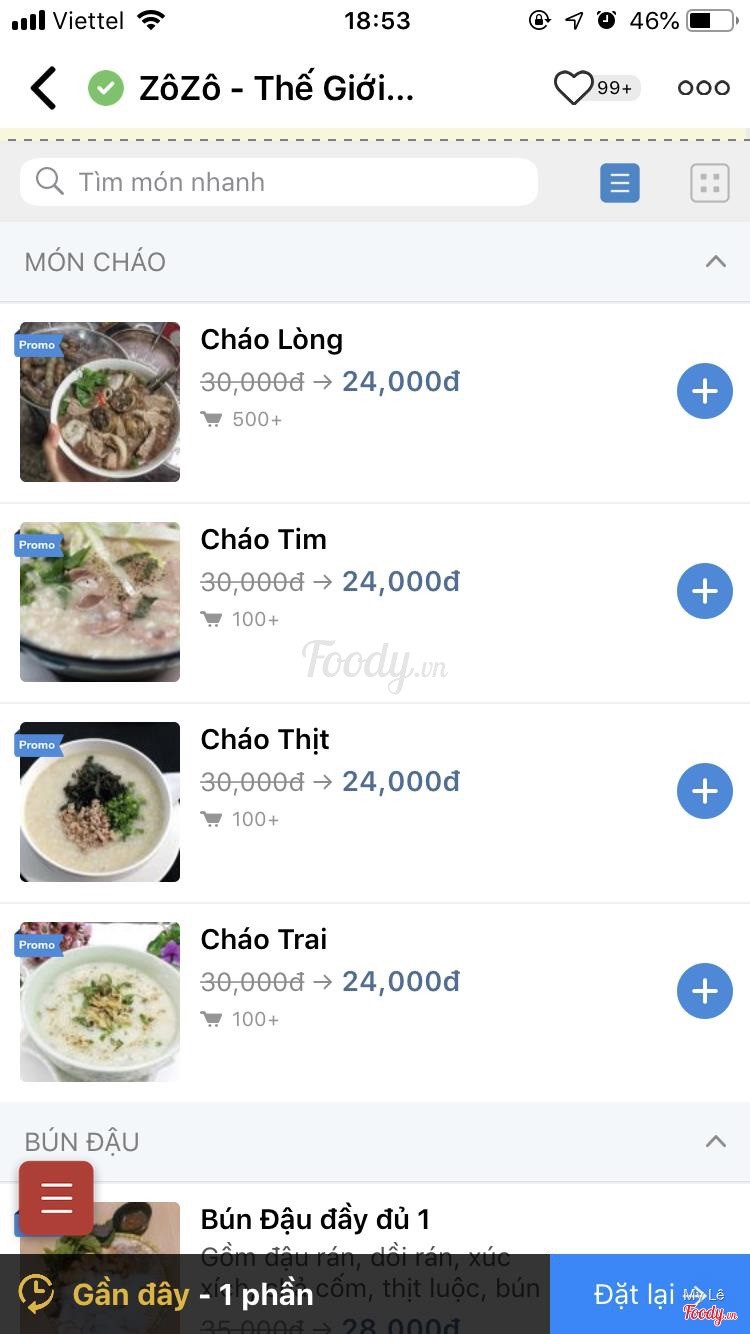Go back from the ZôZô restaurant page
750x1334 pixels.
pos(44,88)
